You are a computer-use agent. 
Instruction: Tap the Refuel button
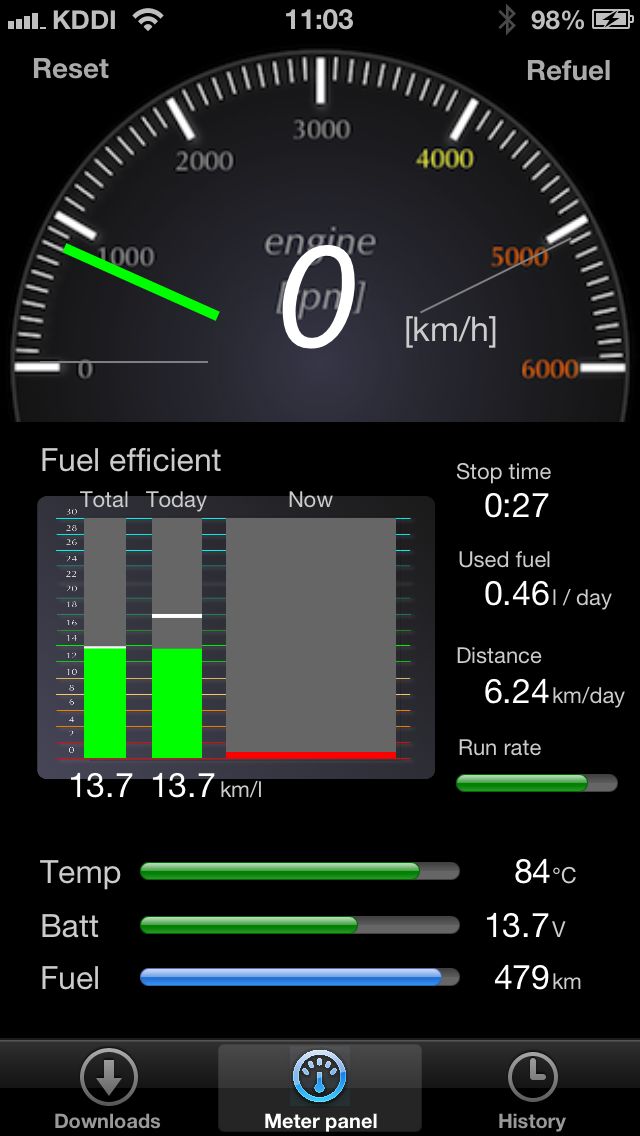[x=568, y=70]
